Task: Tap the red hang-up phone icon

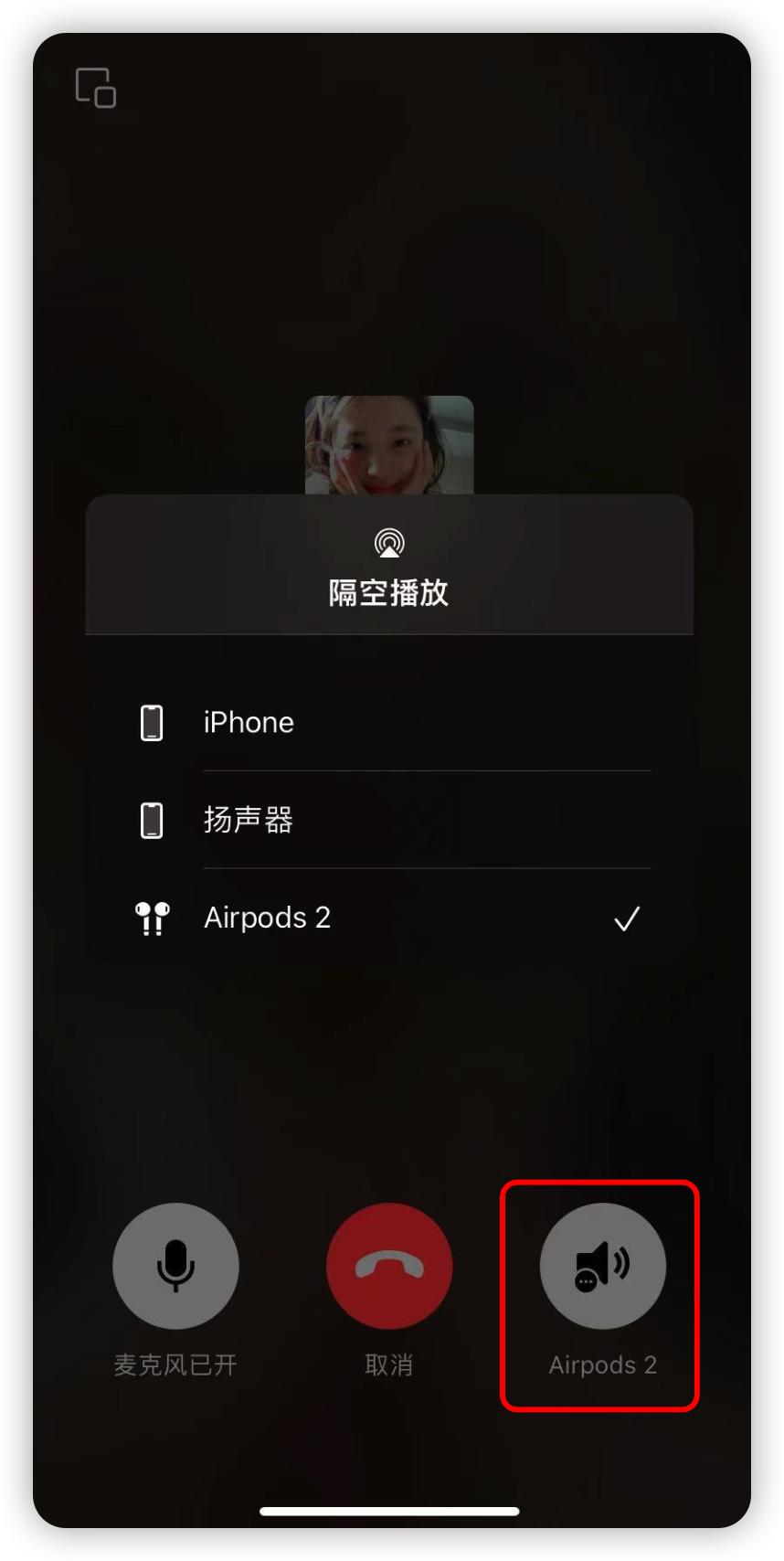Action: (390, 1265)
